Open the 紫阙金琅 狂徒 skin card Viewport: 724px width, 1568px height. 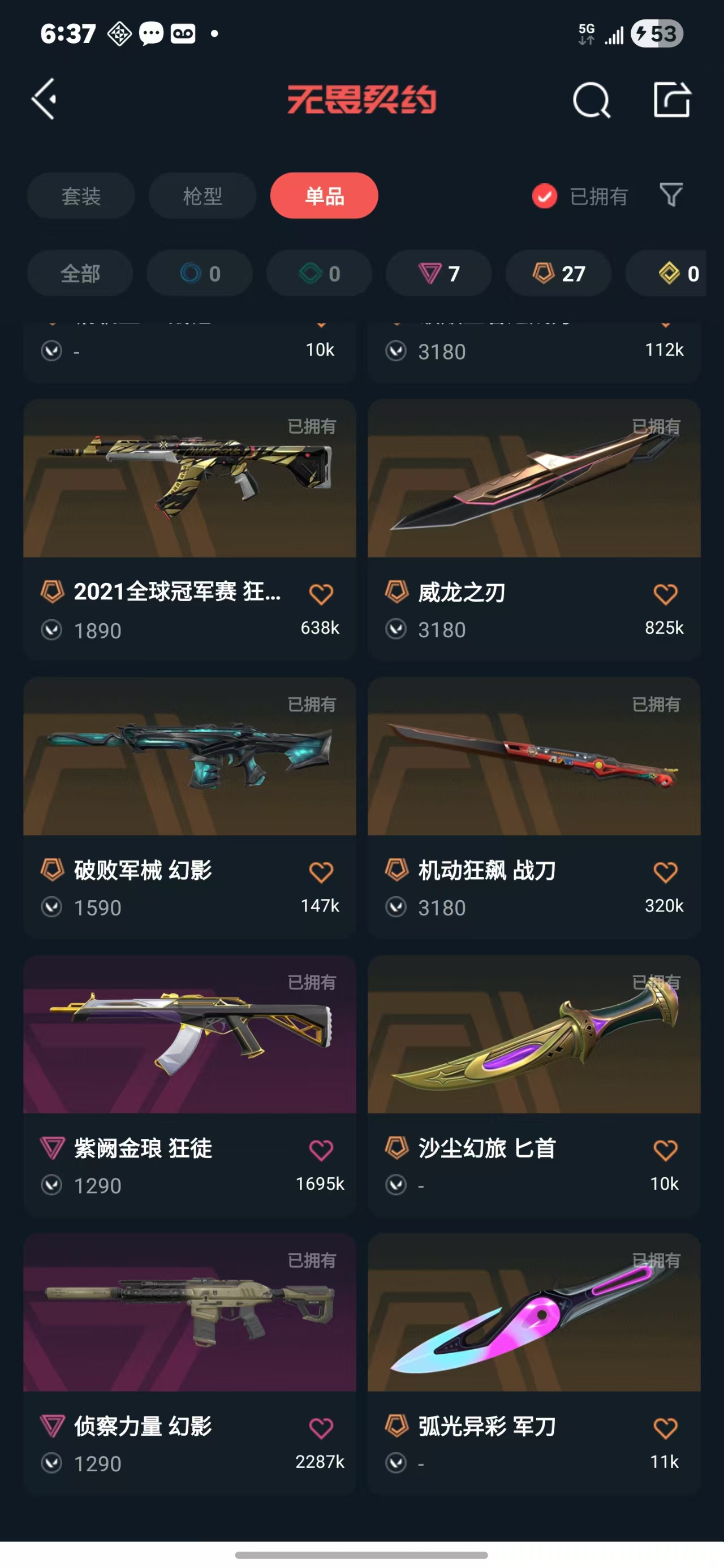(189, 1086)
